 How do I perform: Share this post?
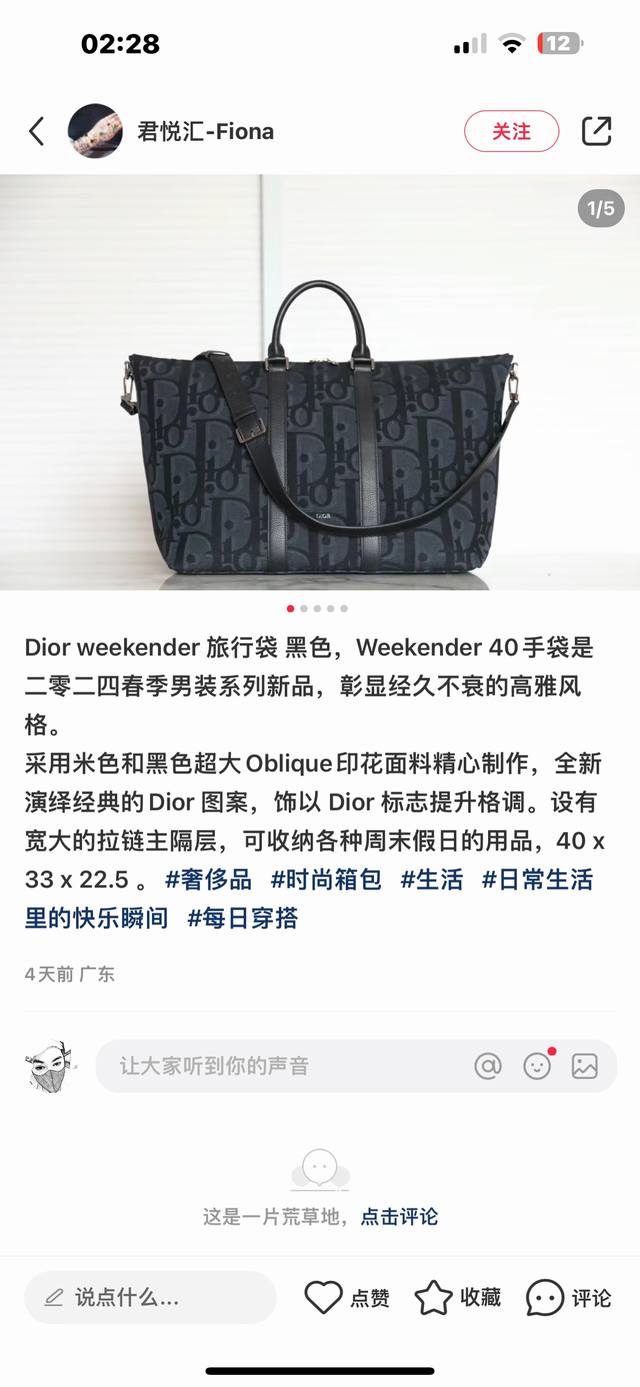(597, 131)
